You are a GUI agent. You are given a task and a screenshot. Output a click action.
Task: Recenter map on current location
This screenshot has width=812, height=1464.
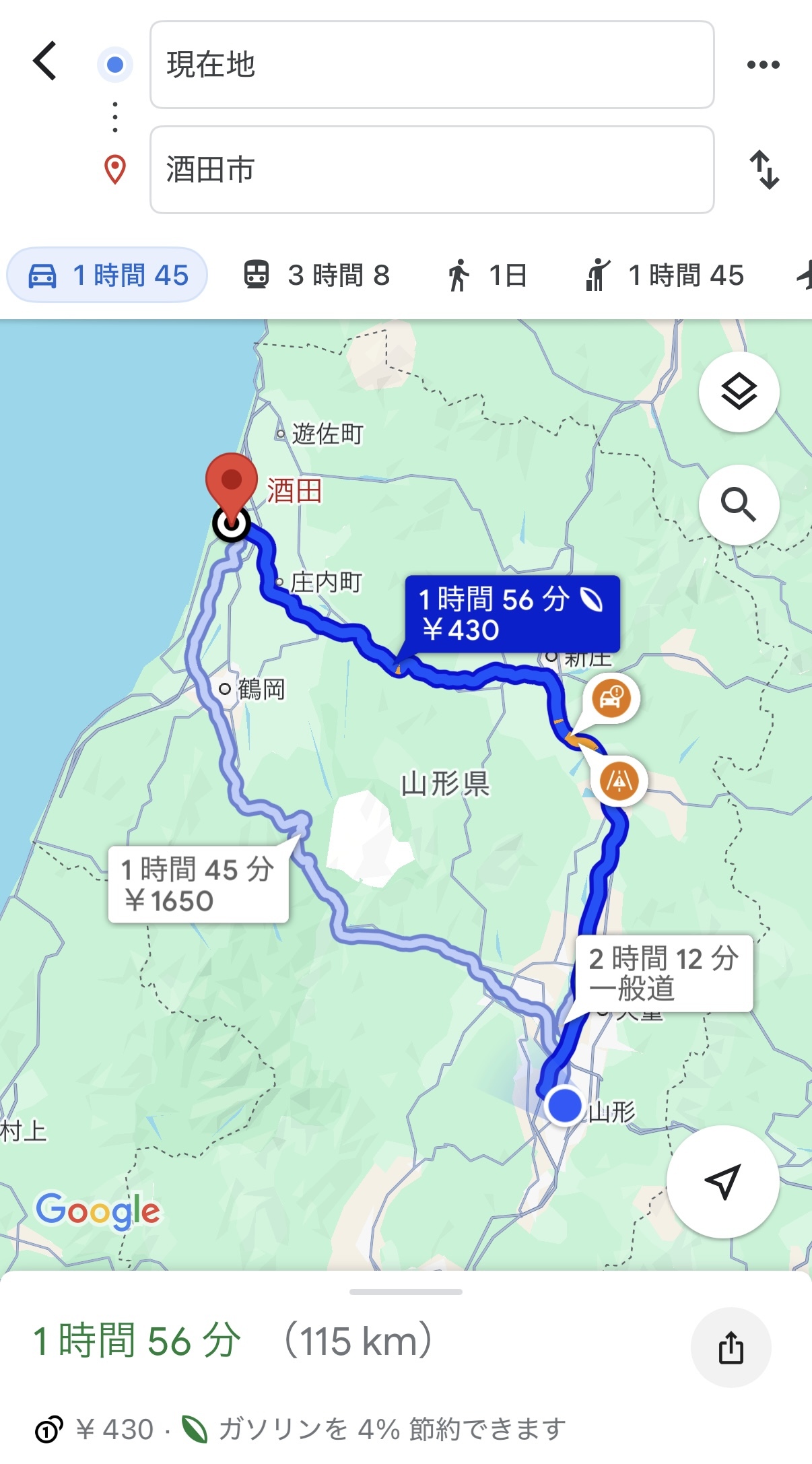pos(722,1181)
